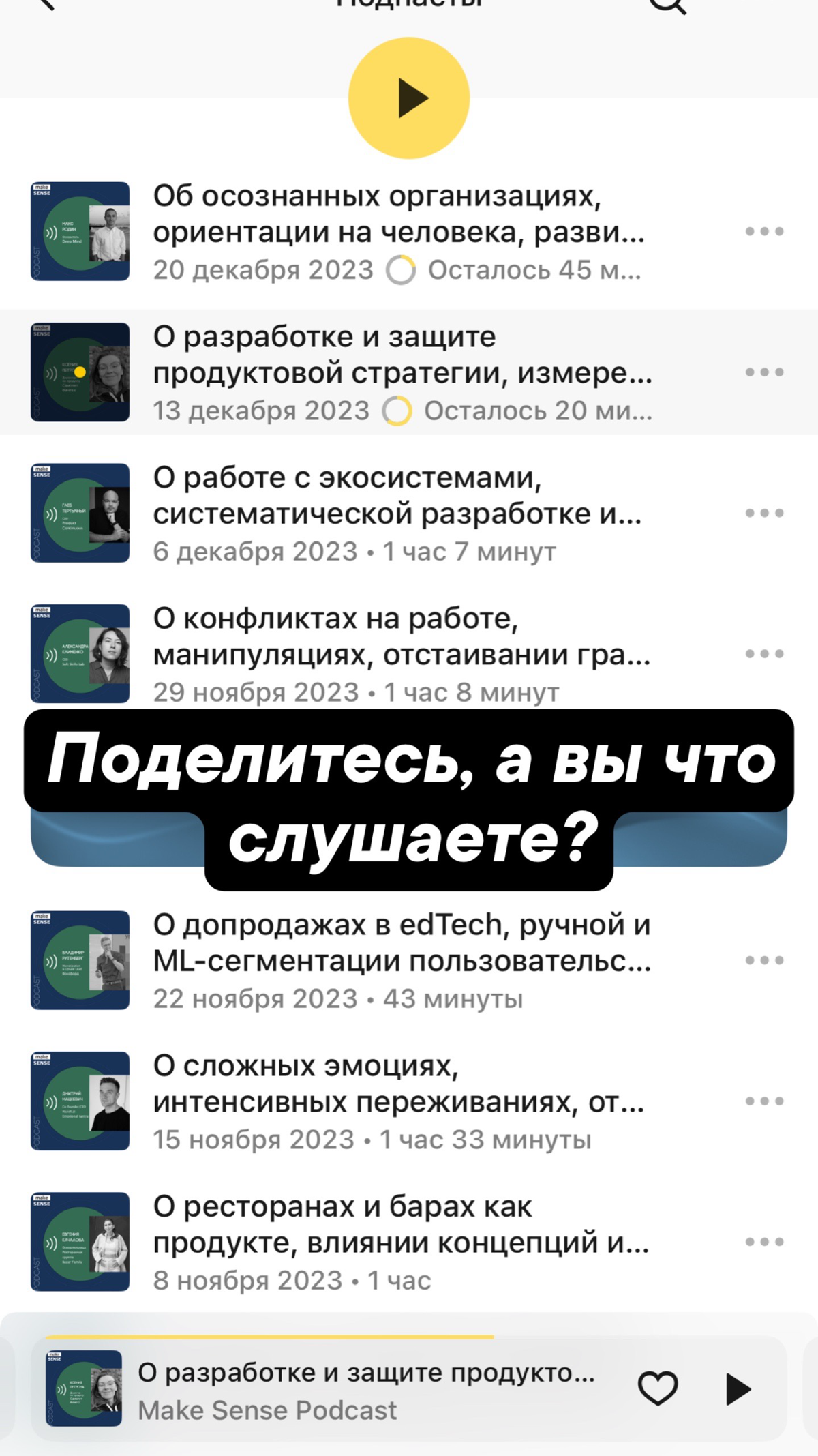
Task: Tap the progress circle showing 'Осталось 45 м'
Action: tap(401, 269)
